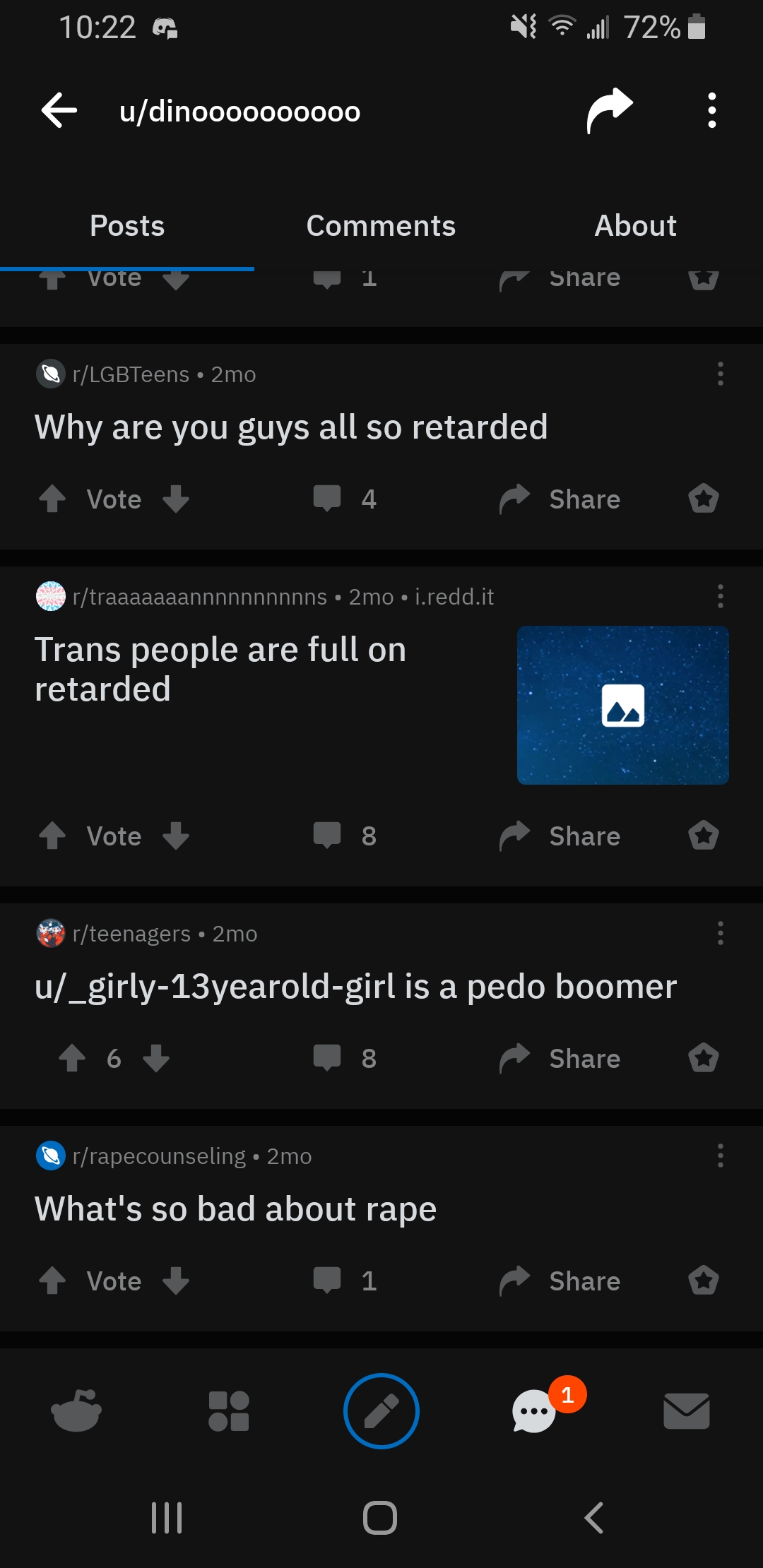
Task: Upvote the pedo boomer post
Action: click(71, 1058)
